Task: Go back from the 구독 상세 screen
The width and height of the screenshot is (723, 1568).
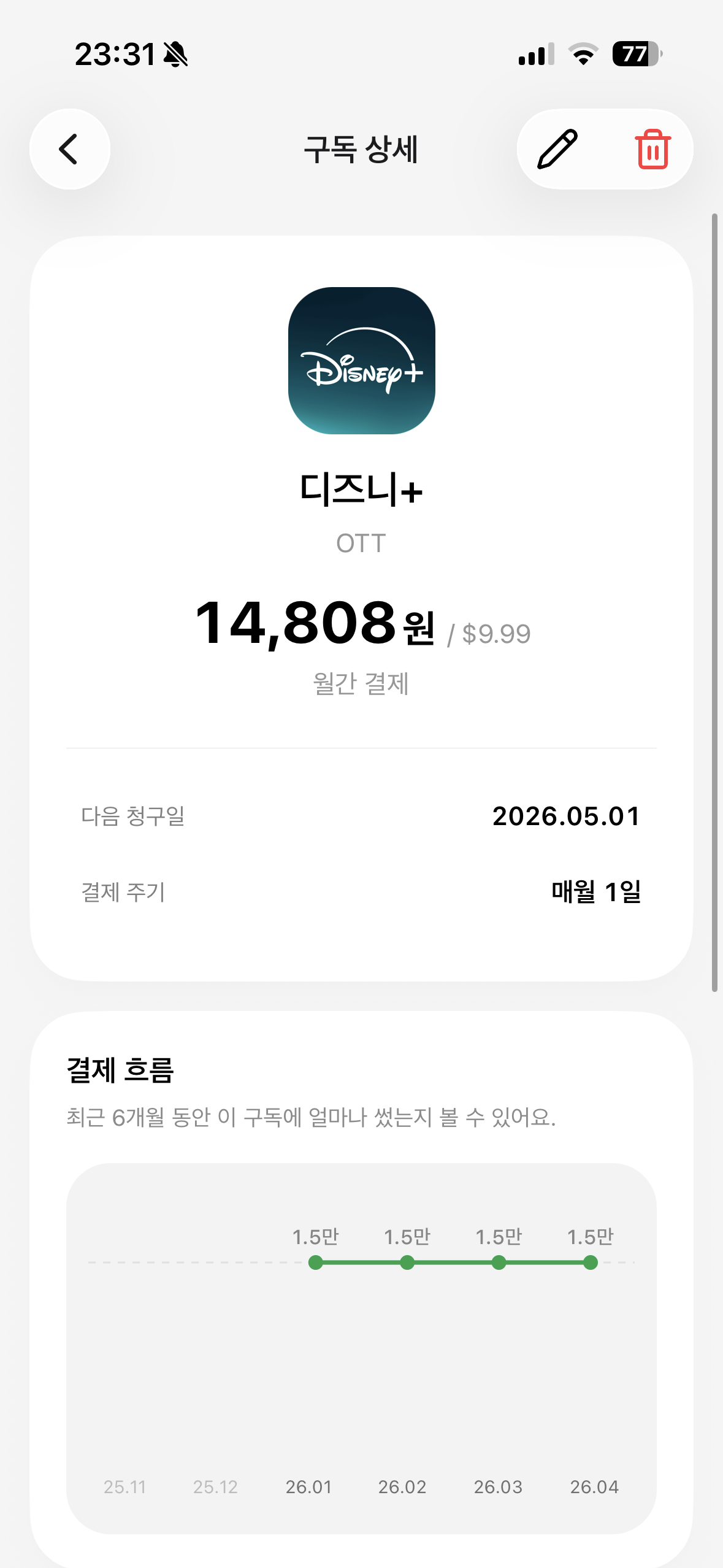Action: [69, 149]
